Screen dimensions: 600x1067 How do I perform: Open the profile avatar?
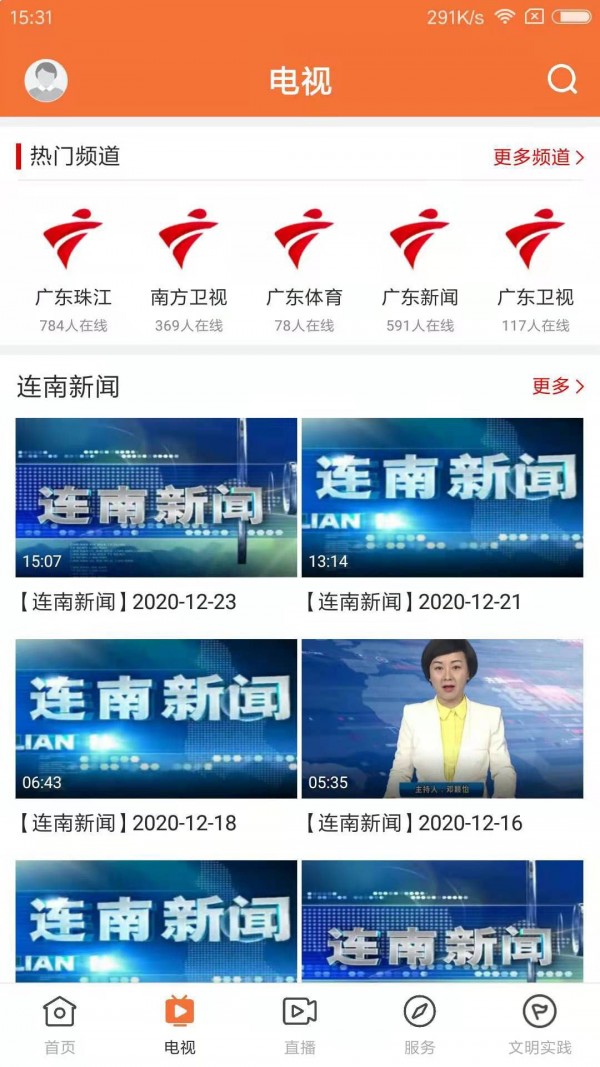pyautogui.click(x=46, y=81)
